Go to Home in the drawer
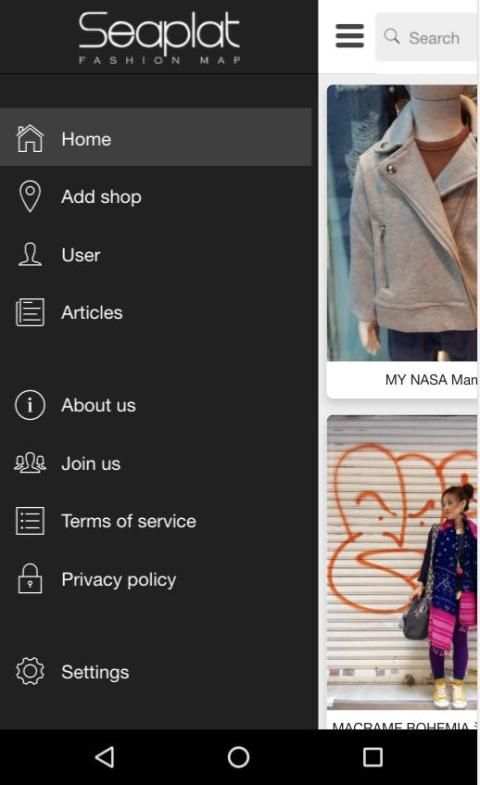 [156, 137]
